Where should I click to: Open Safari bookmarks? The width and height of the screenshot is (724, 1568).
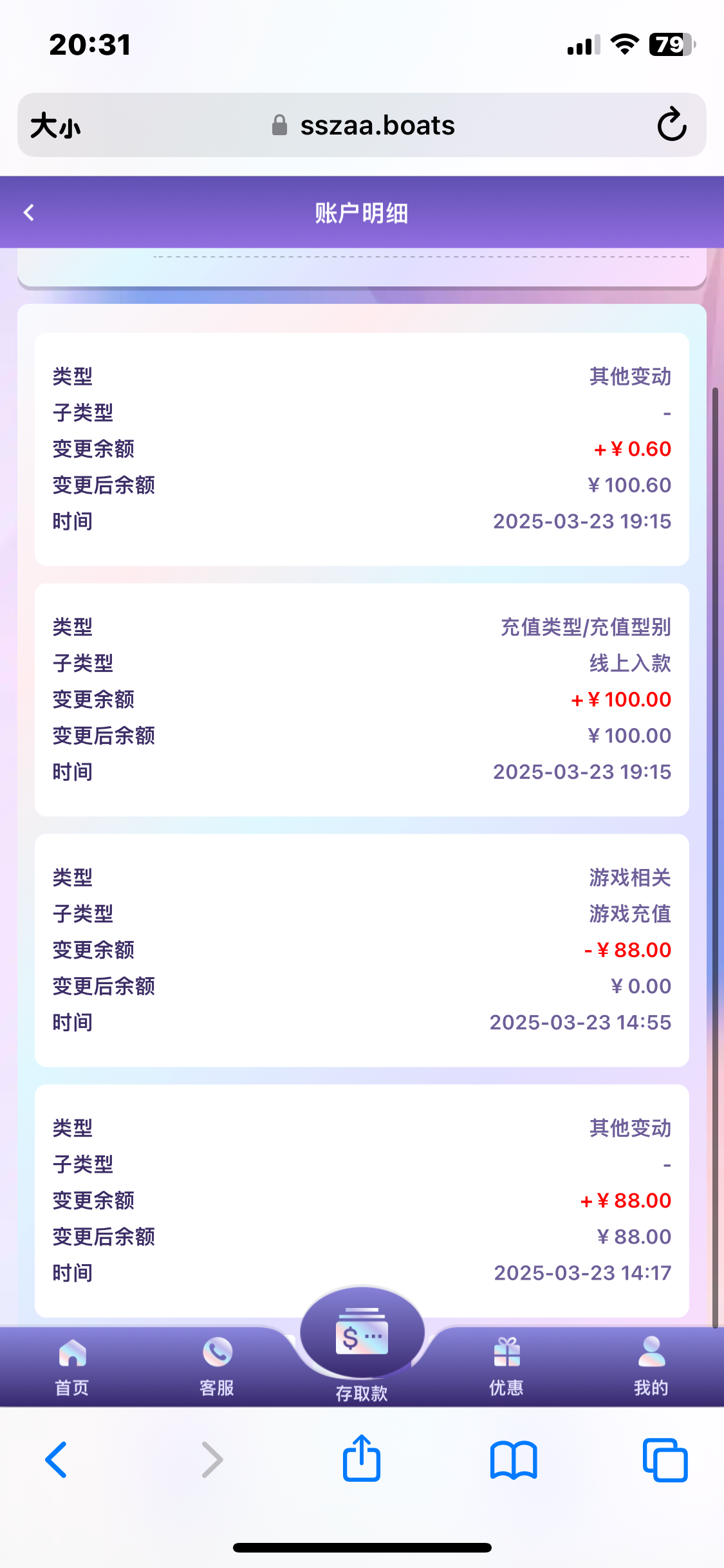click(x=513, y=1460)
